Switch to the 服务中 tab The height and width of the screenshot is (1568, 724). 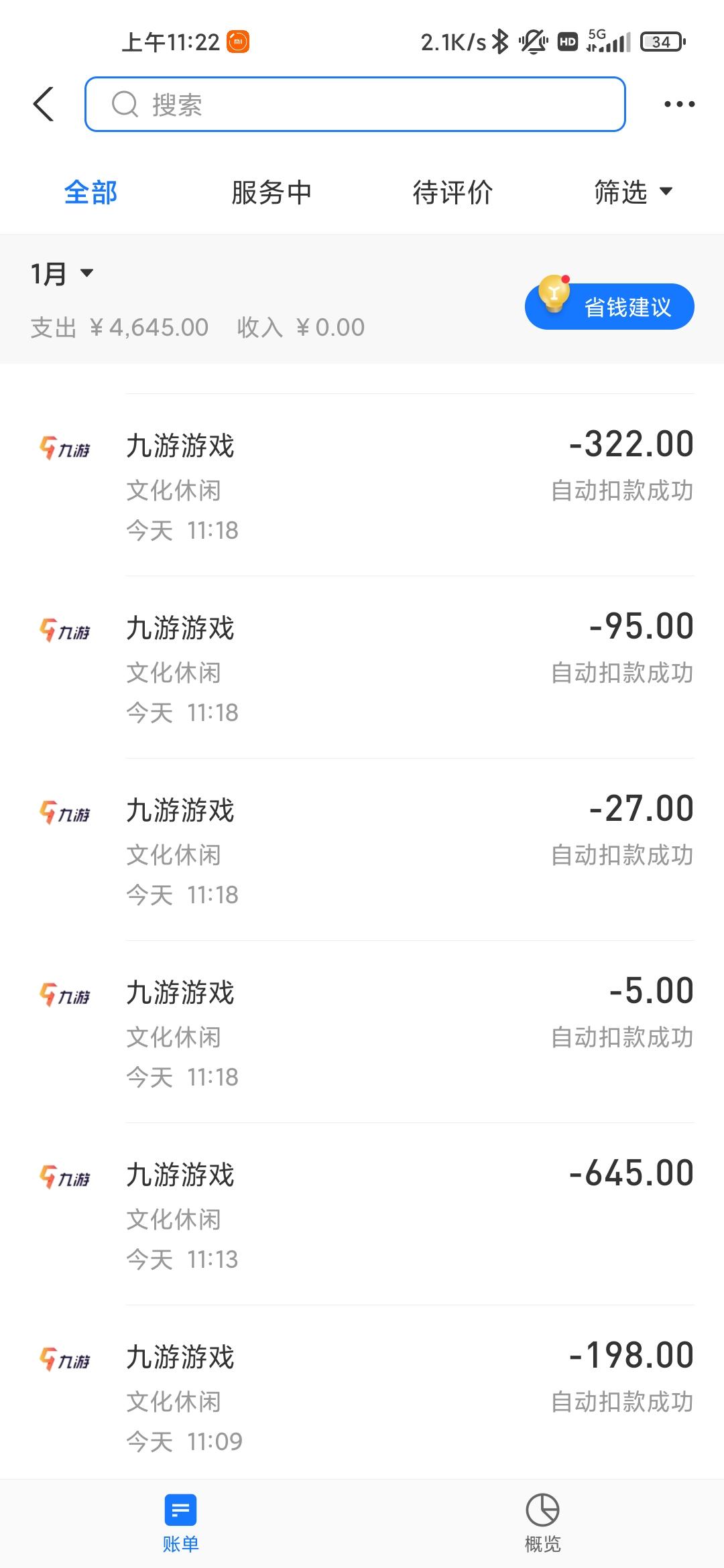[271, 193]
